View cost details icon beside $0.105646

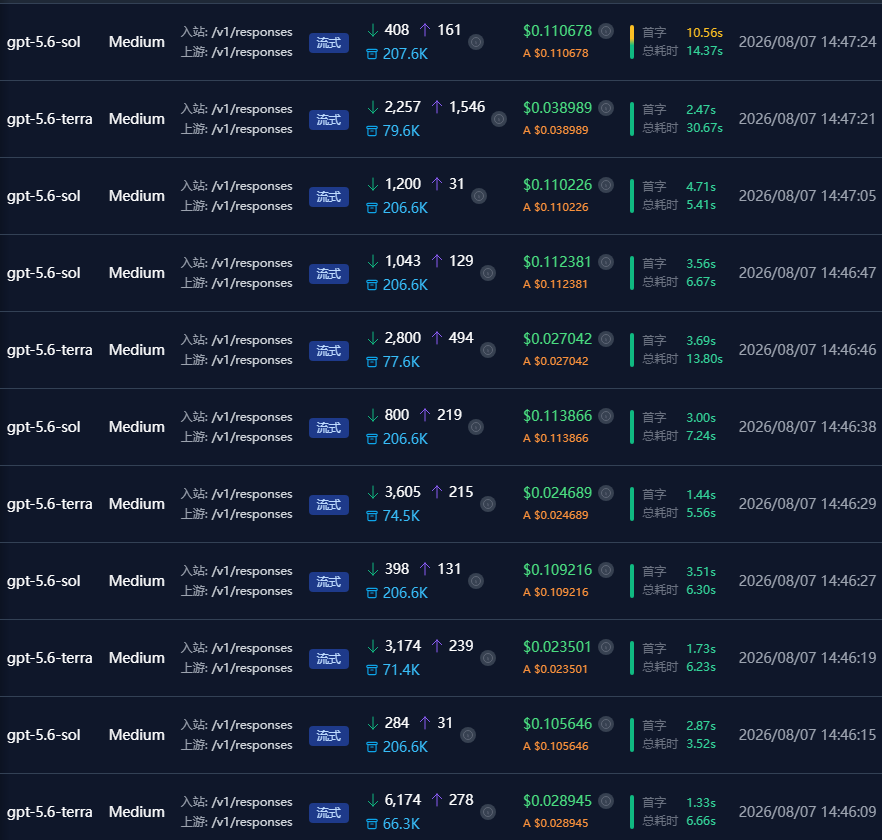pyautogui.click(x=606, y=724)
